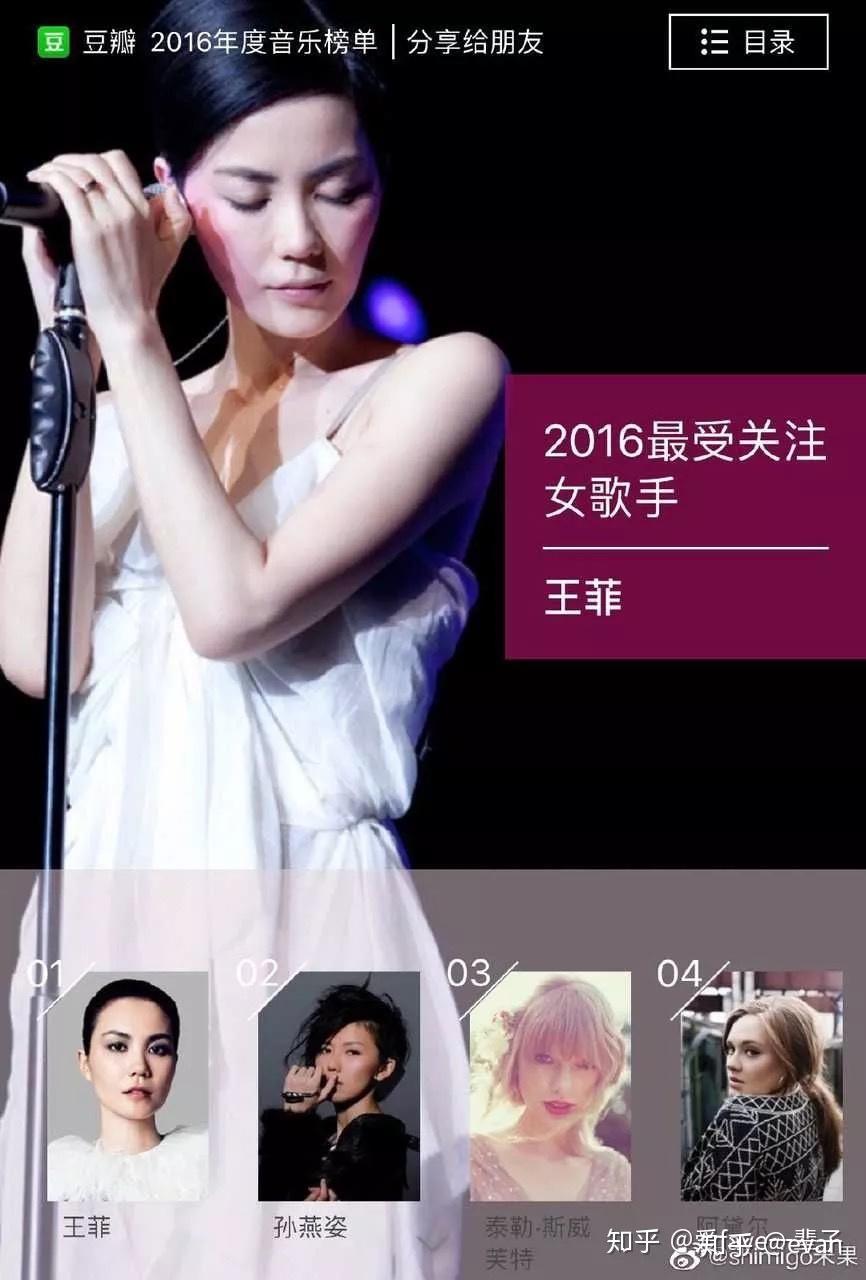The width and height of the screenshot is (866, 1280).
Task: Open 王菲's artist card ranked 01
Action: 127,1086
